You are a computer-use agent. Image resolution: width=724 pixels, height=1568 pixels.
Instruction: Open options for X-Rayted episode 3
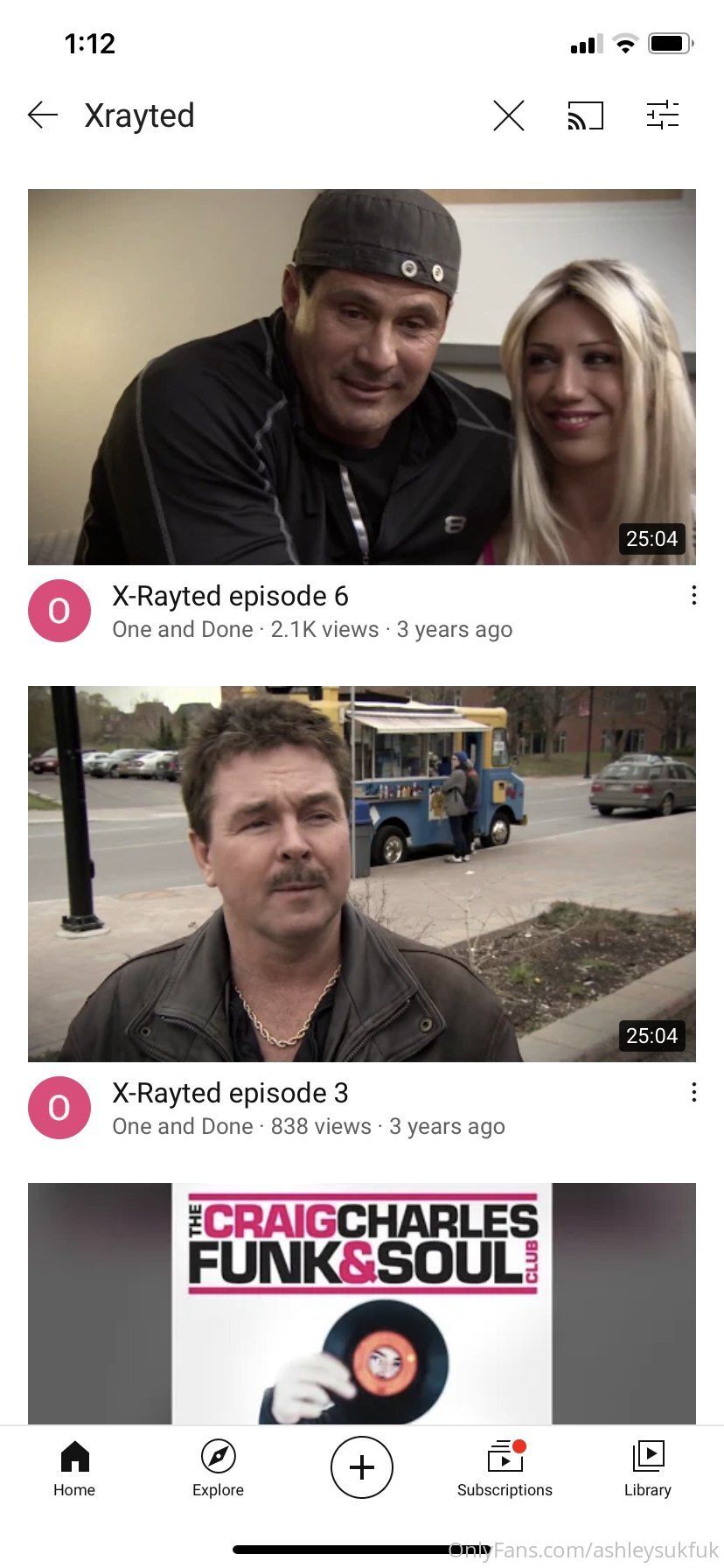[693, 1092]
